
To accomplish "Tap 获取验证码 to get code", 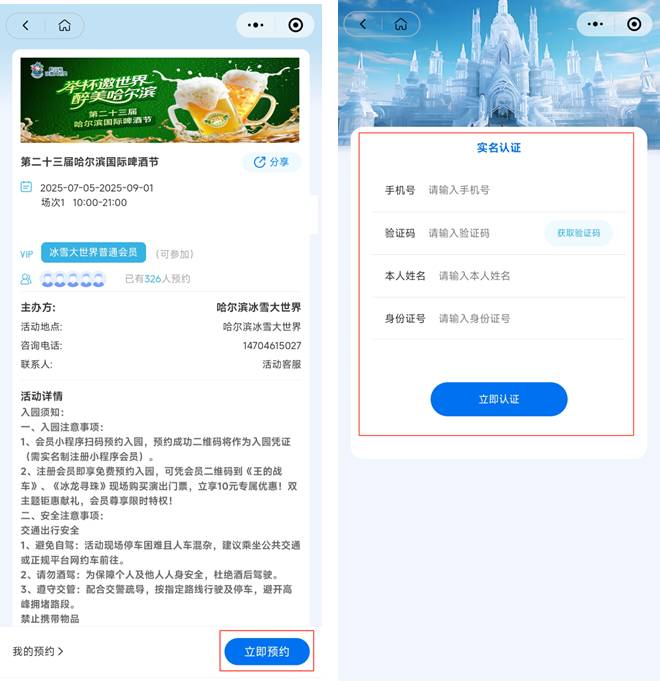I will click(578, 233).
